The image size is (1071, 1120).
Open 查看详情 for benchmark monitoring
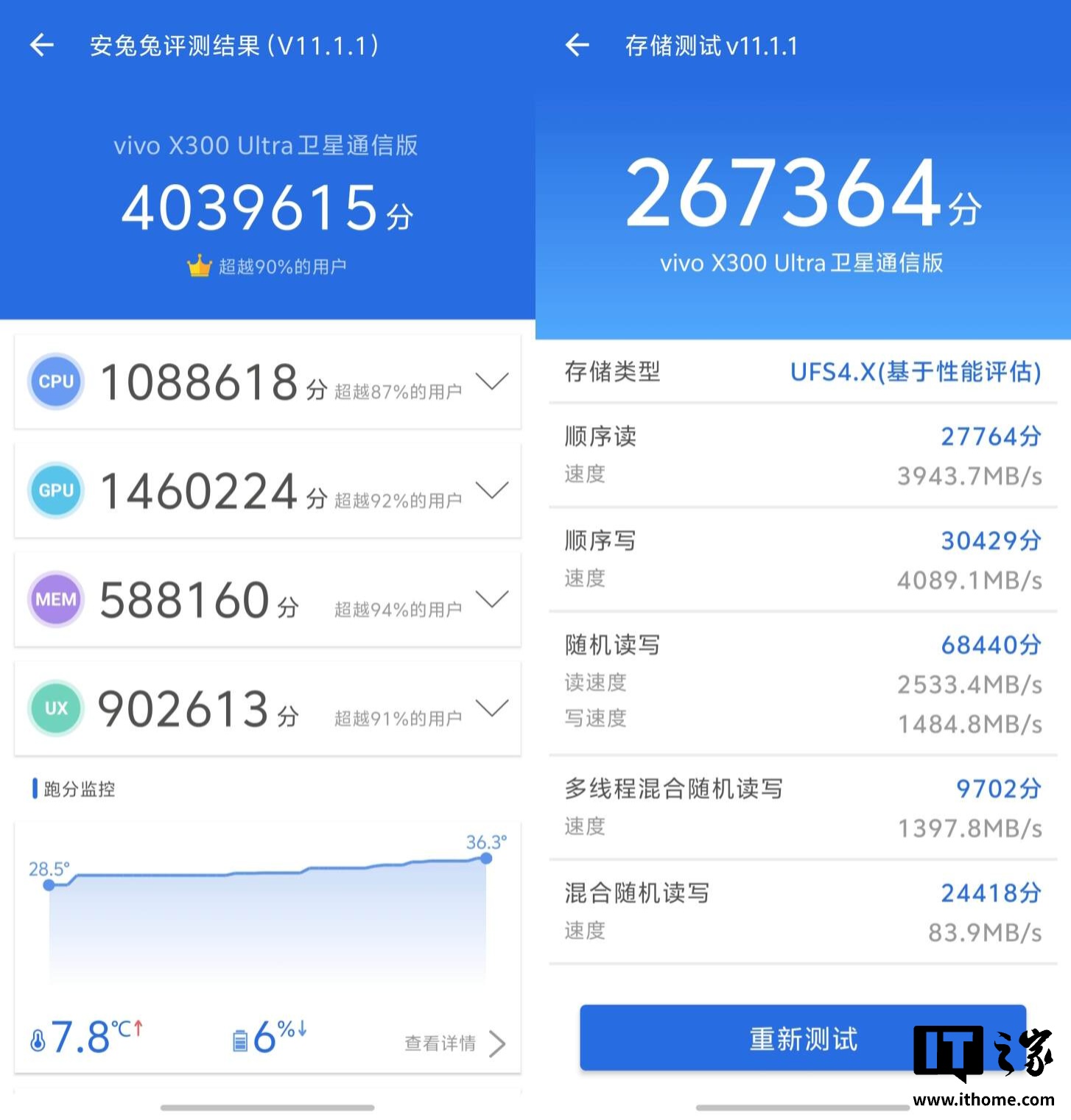pyautogui.click(x=454, y=1043)
